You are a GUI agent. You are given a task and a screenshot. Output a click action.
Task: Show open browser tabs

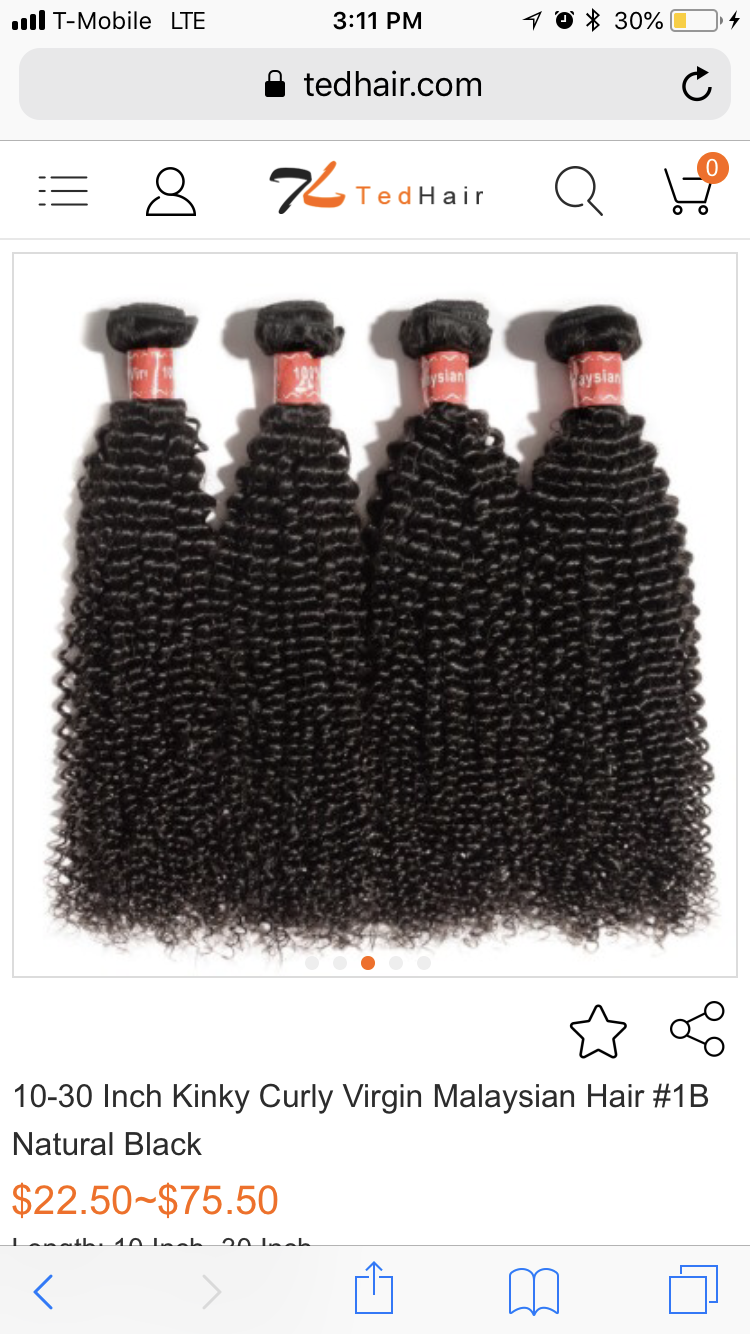(x=693, y=1291)
